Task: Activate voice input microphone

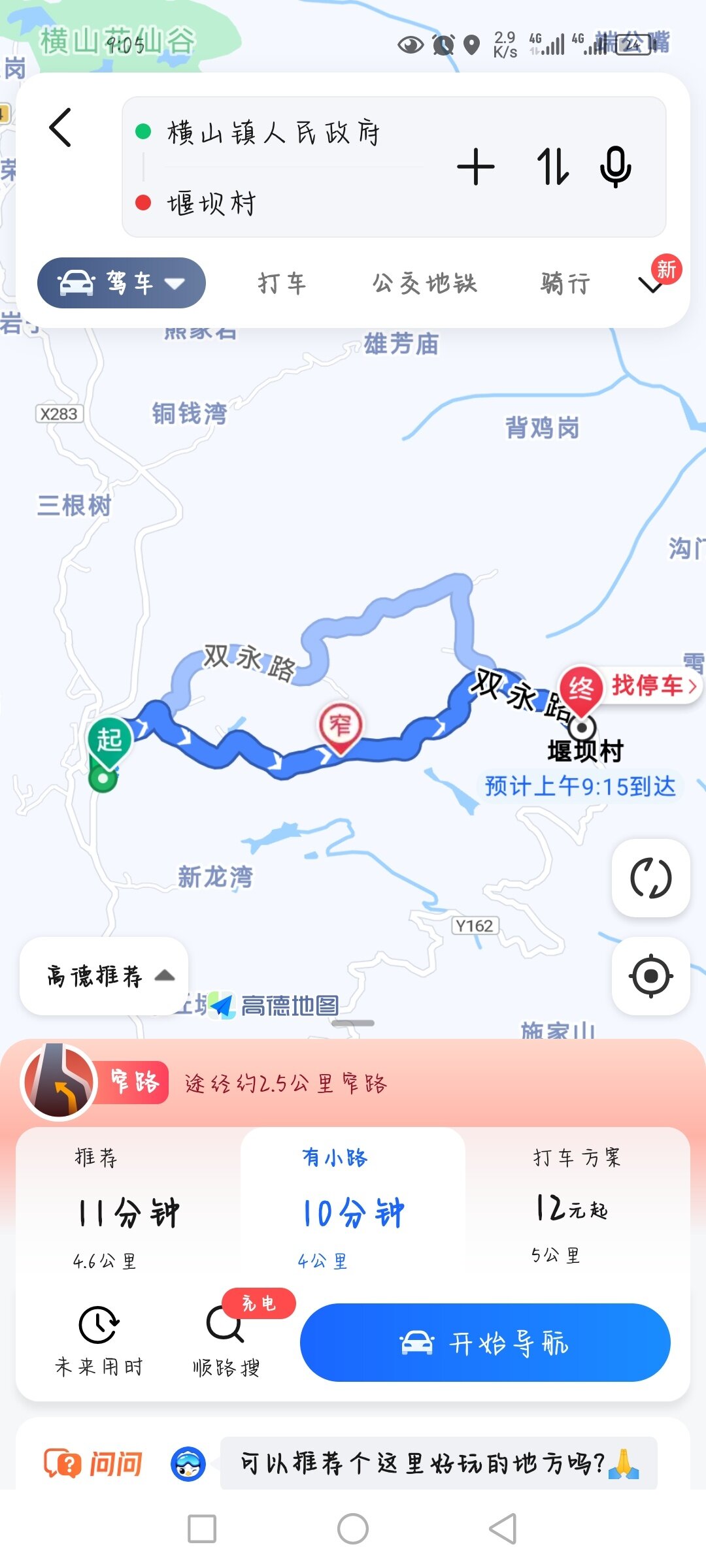Action: 615,167
